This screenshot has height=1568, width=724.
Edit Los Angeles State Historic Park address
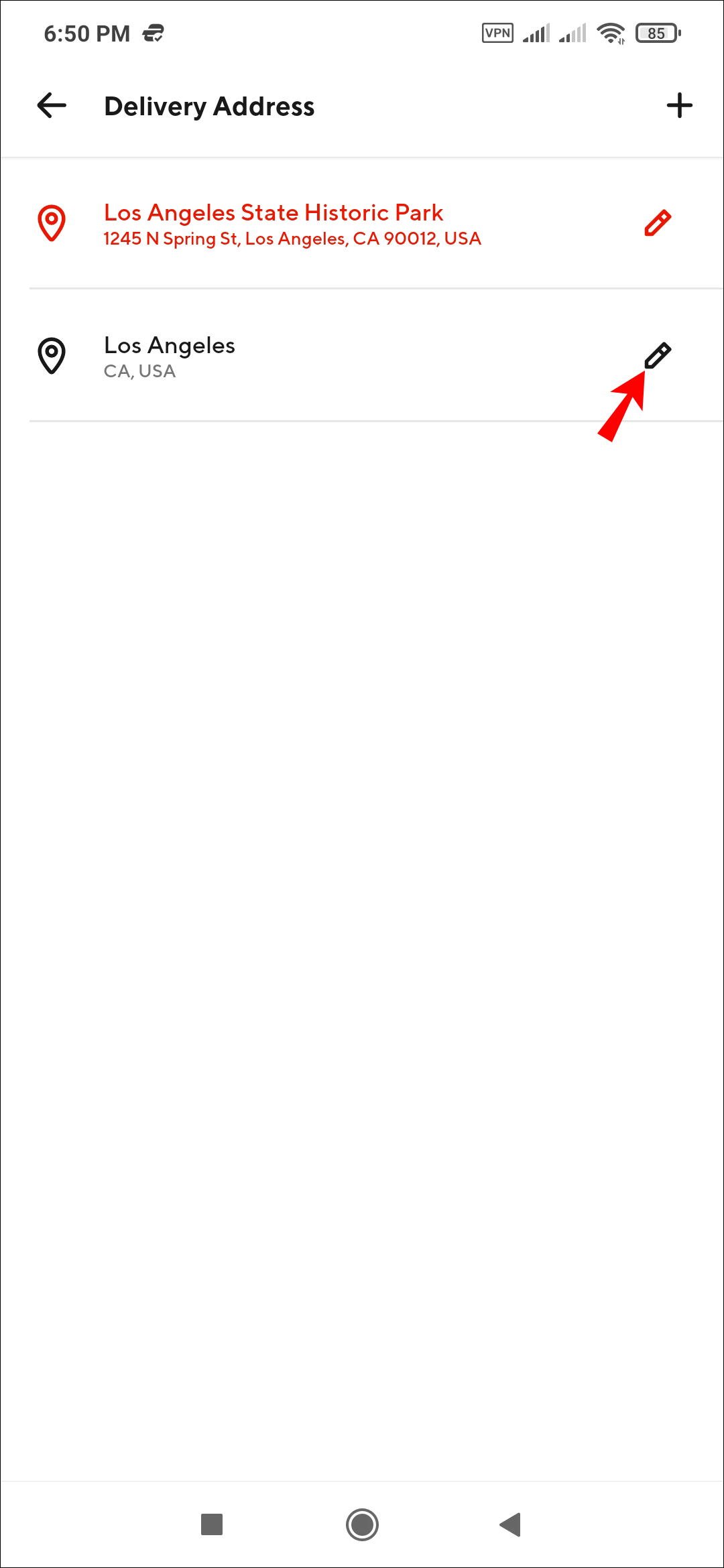coord(658,223)
